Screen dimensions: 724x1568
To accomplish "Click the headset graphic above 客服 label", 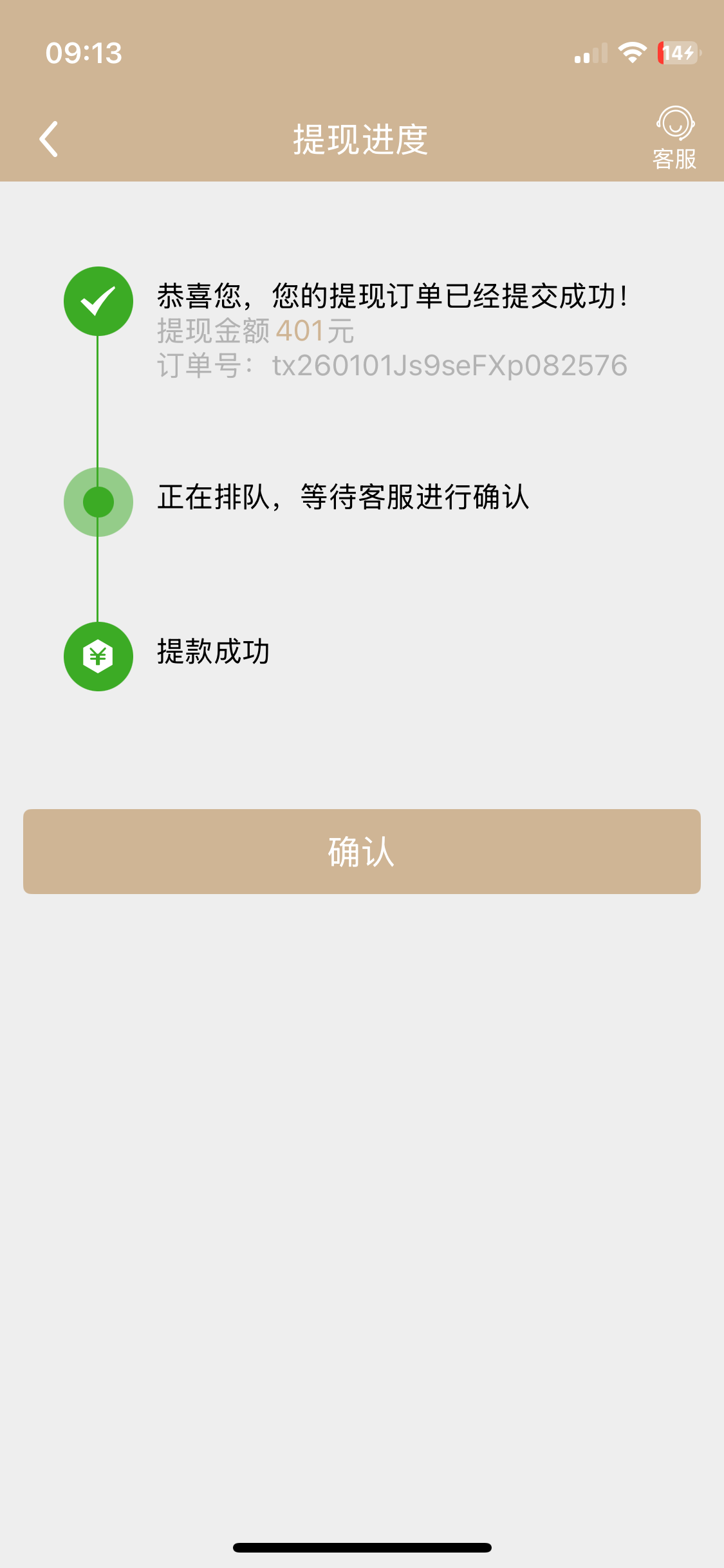I will 674,122.
